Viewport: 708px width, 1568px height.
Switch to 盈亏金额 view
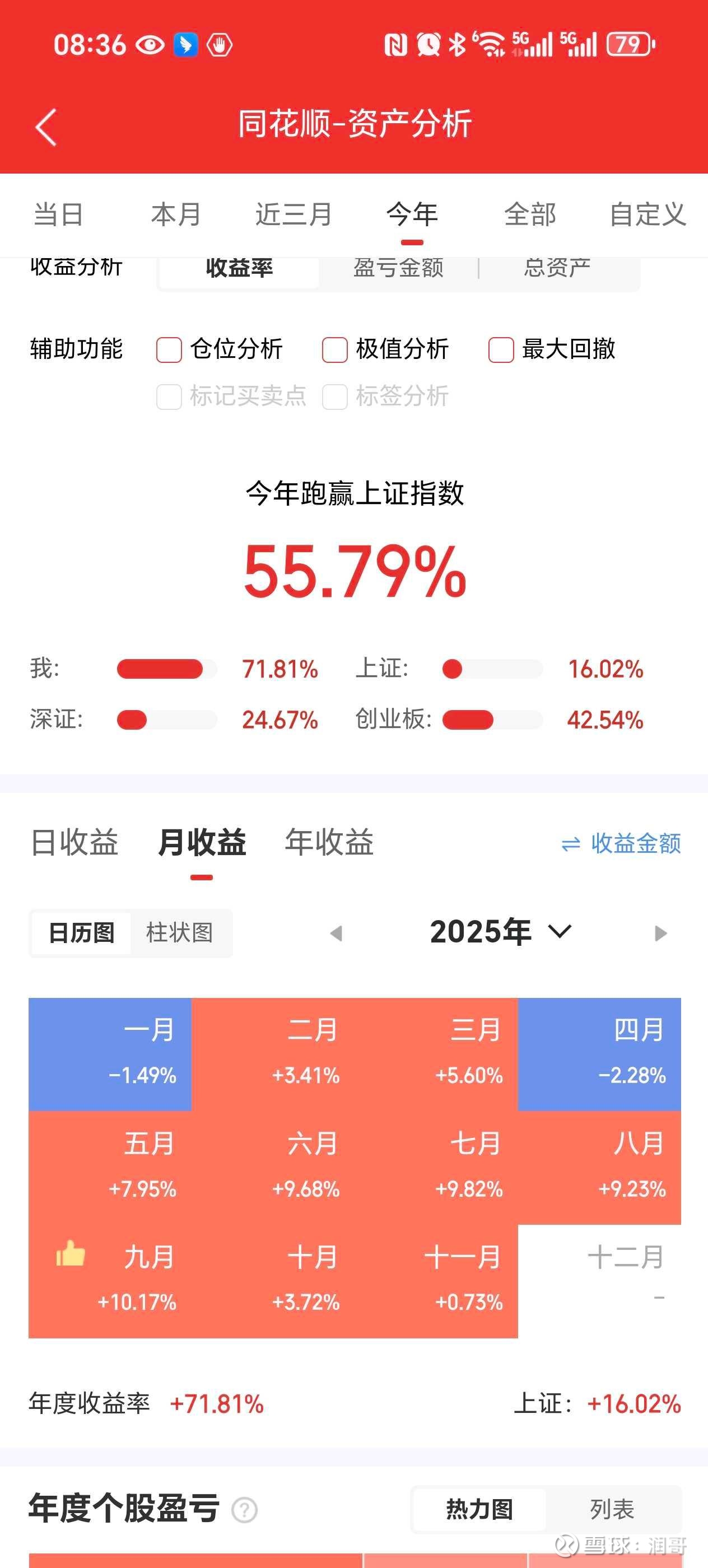coord(399,268)
